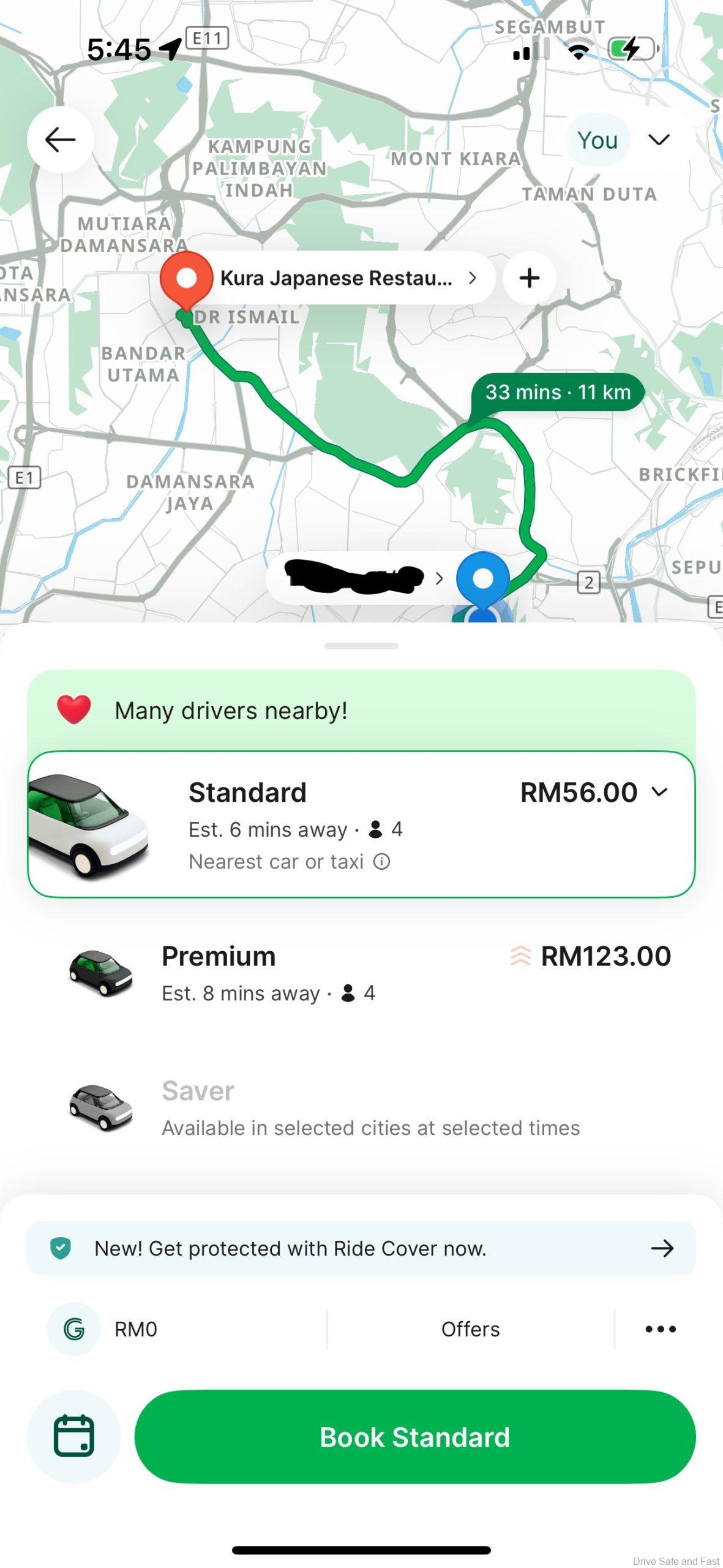Add a stop with the plus button

click(529, 278)
